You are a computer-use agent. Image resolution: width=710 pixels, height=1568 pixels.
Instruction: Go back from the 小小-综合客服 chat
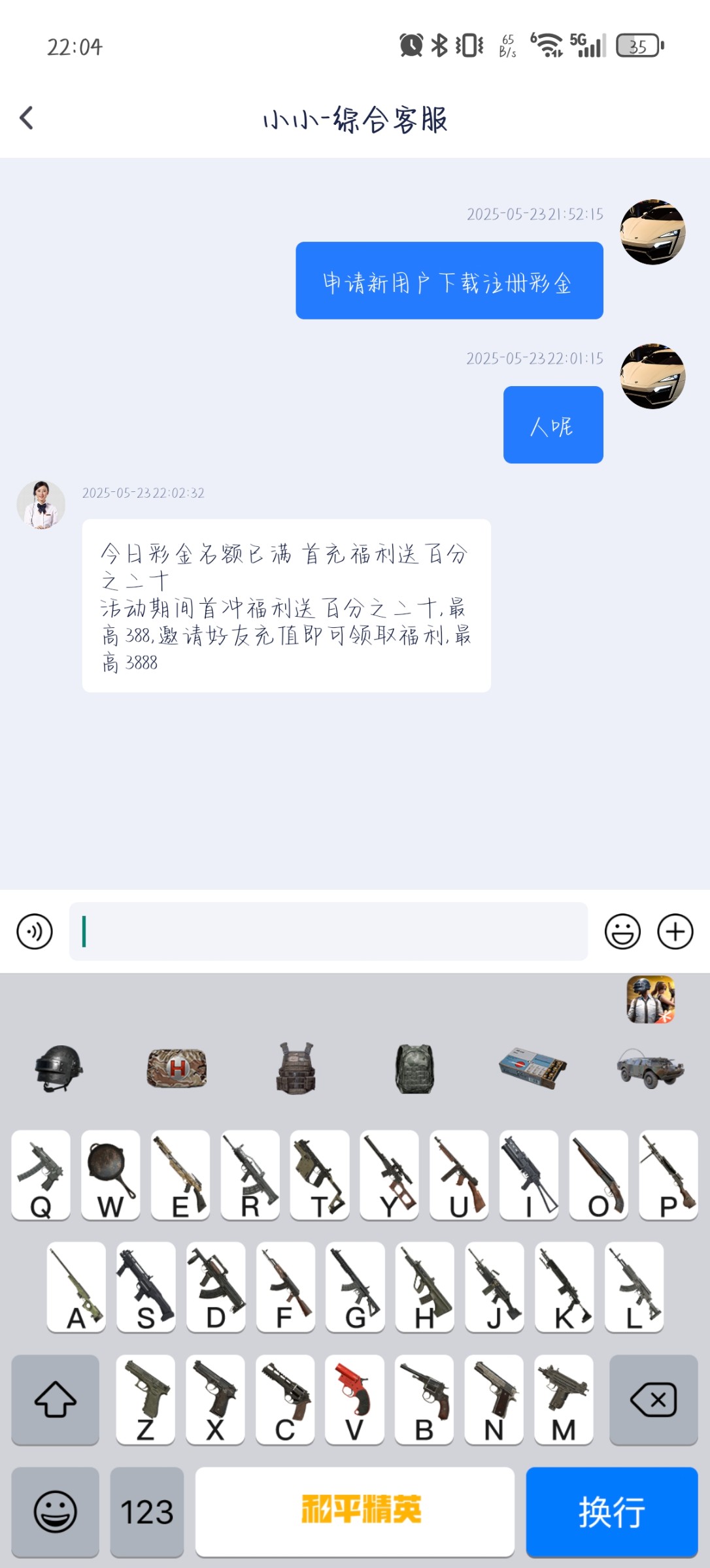click(x=27, y=118)
